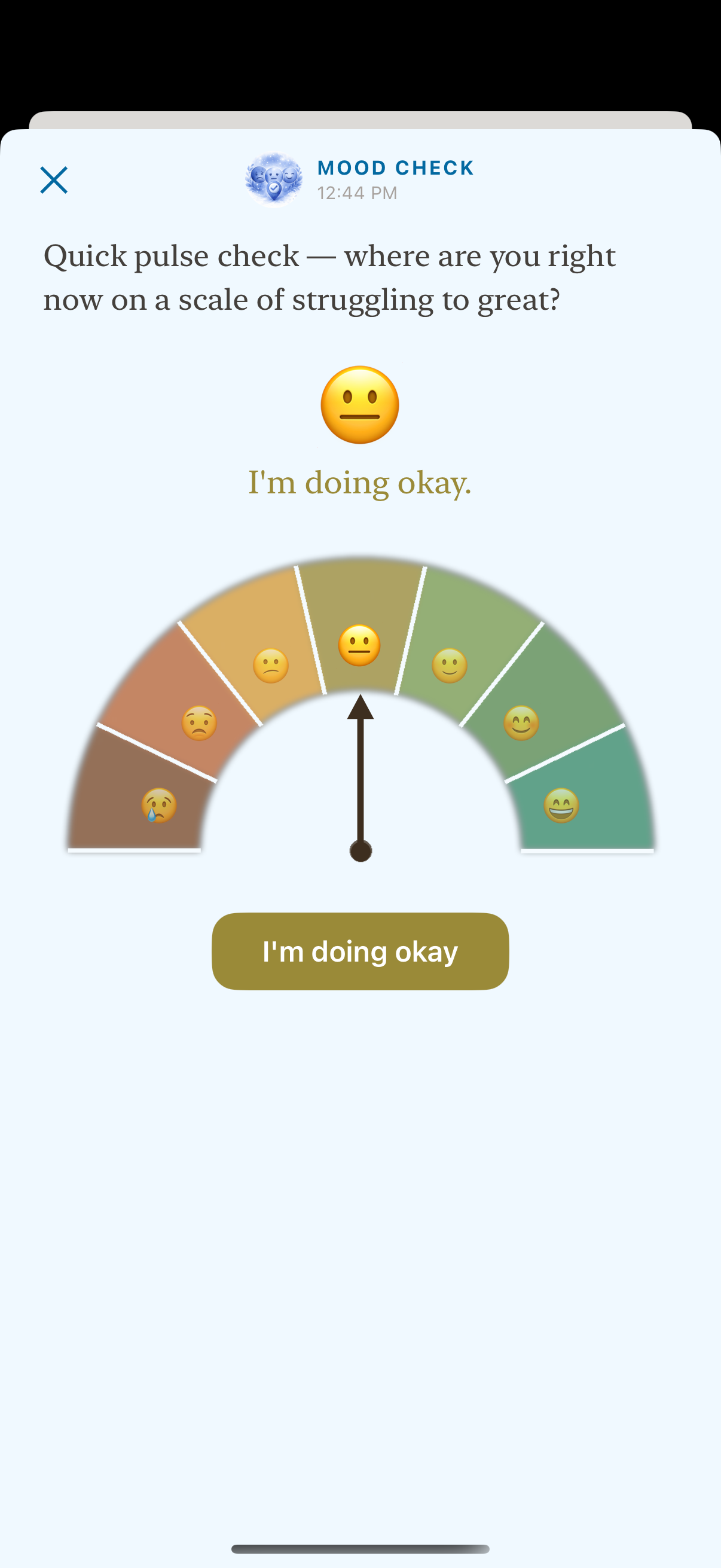The height and width of the screenshot is (1568, 721).
Task: Select the frowning face mood emoji
Action: click(x=201, y=722)
